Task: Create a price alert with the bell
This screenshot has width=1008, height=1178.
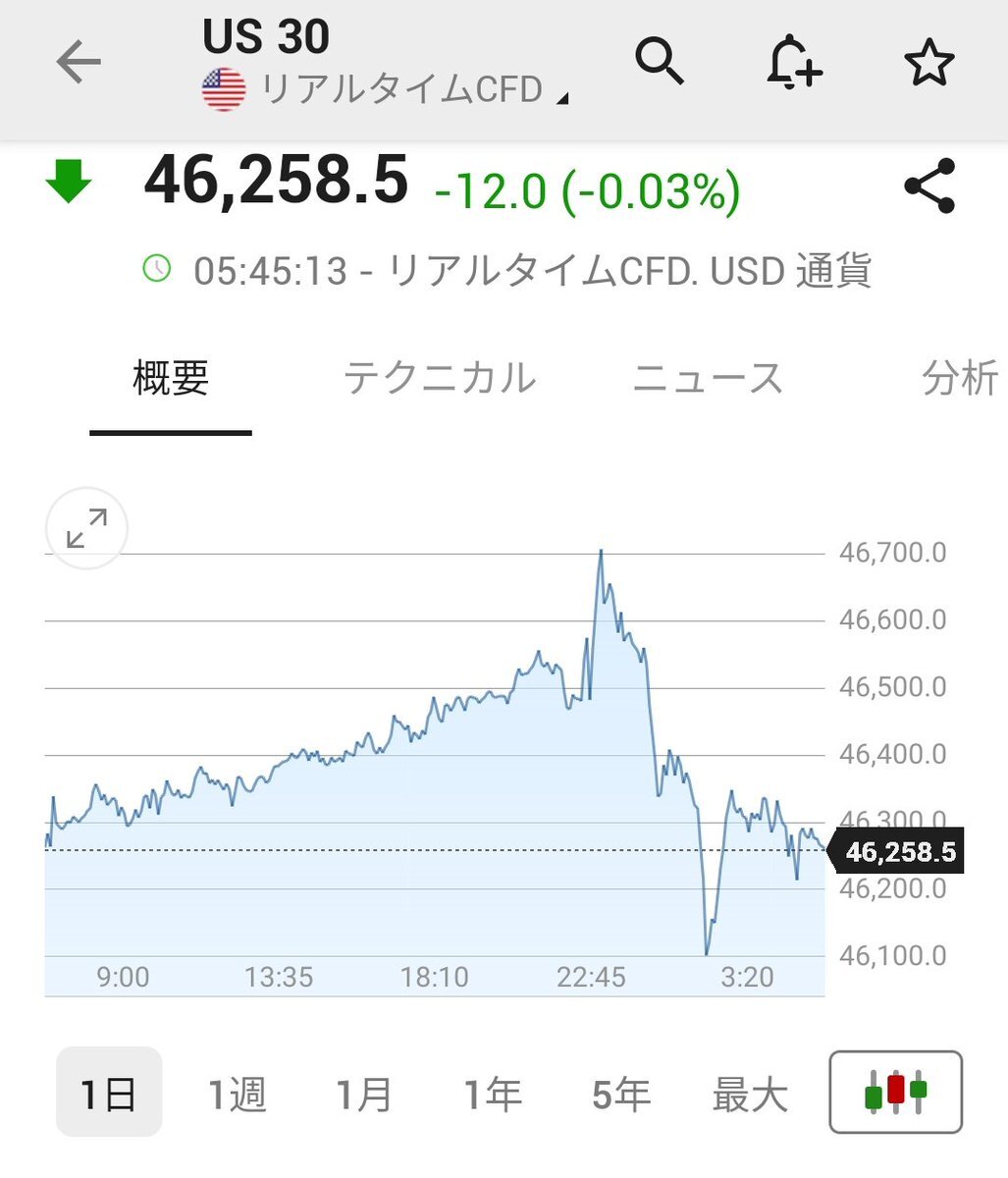Action: click(793, 63)
